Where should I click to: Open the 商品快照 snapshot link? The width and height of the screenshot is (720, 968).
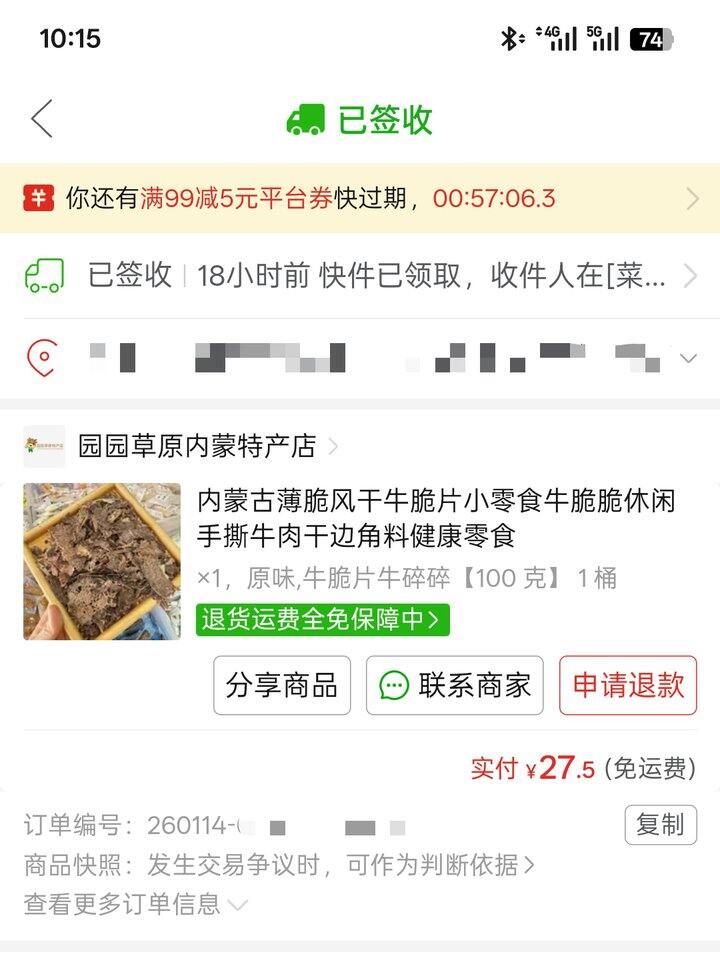280,864
